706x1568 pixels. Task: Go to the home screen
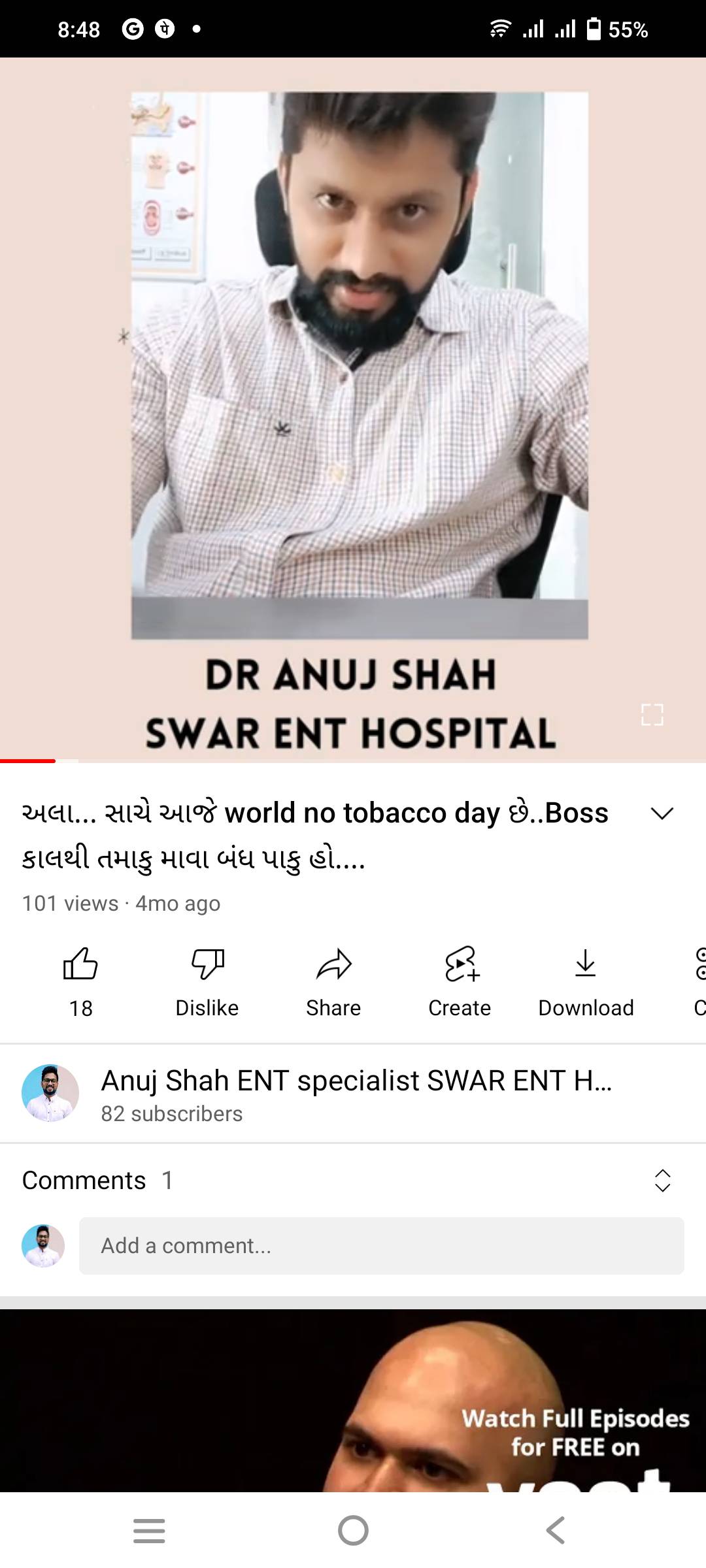tap(353, 1530)
